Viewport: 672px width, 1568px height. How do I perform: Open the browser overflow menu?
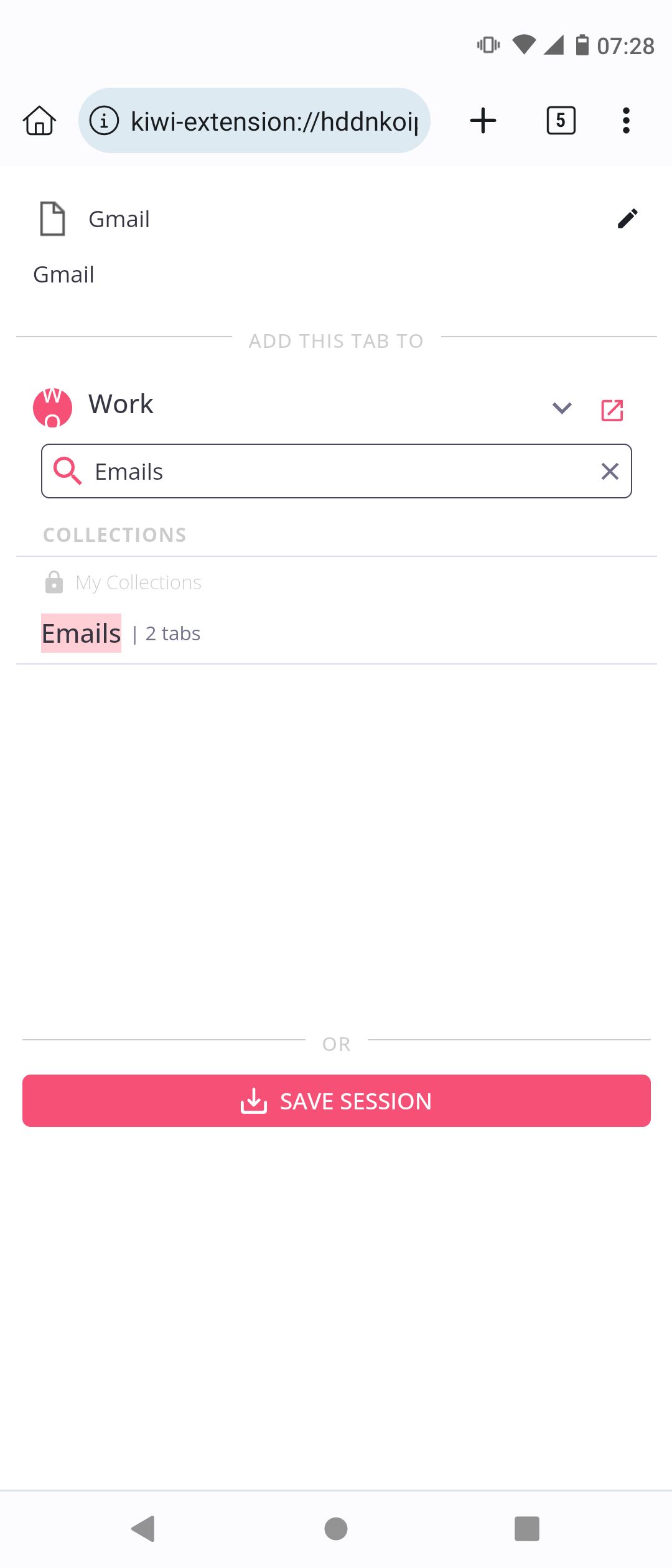click(626, 121)
